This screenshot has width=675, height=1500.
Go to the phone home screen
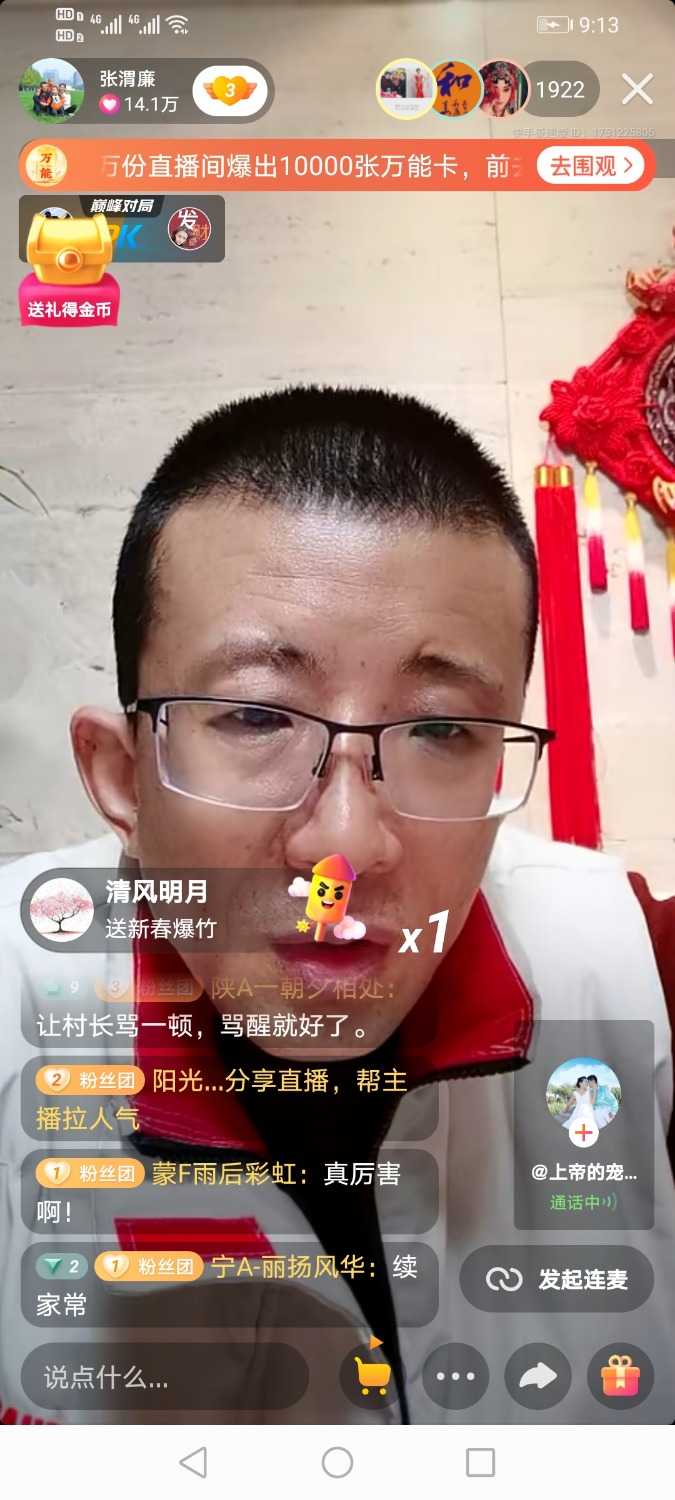pyautogui.click(x=337, y=1463)
